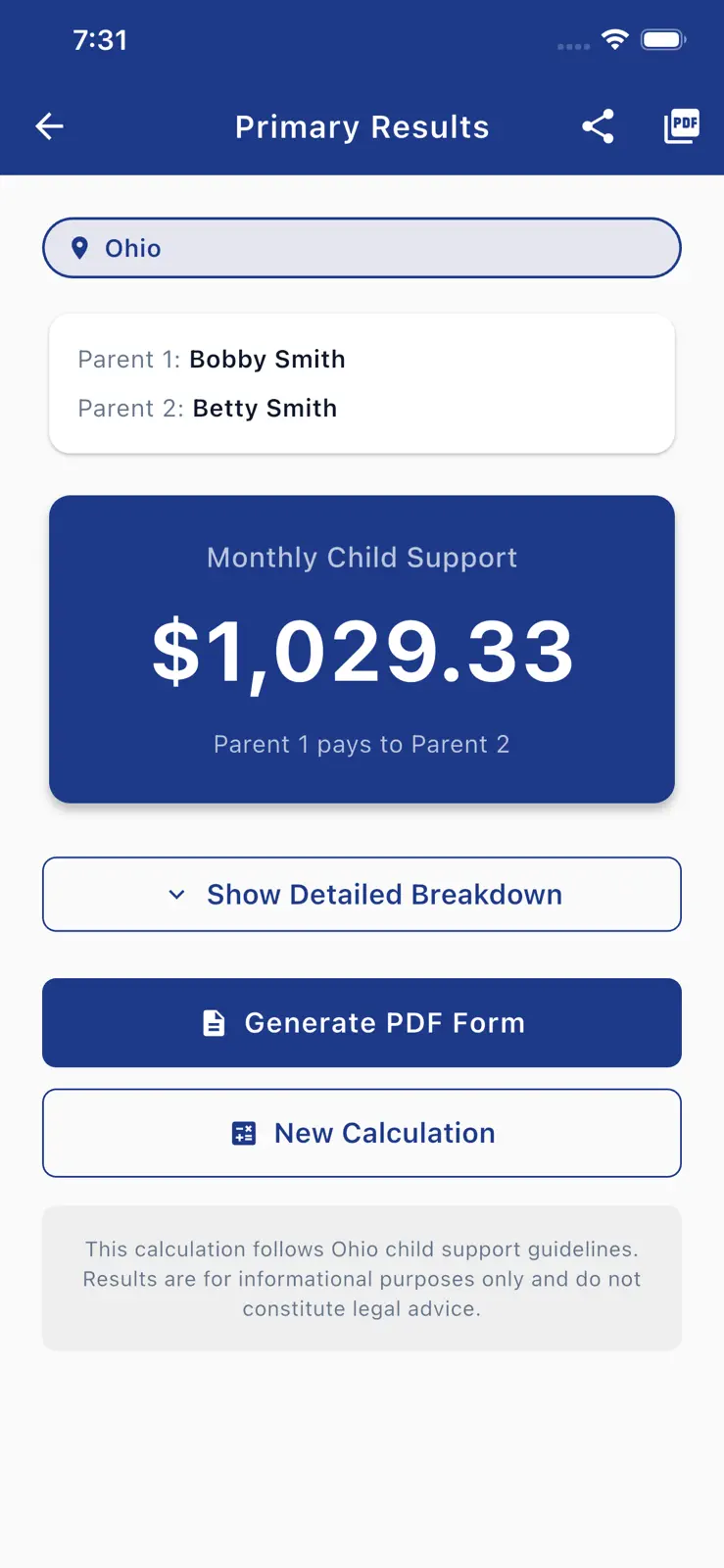This screenshot has width=724, height=1568.
Task: Tap Generate PDF Form button
Action: [362, 1023]
